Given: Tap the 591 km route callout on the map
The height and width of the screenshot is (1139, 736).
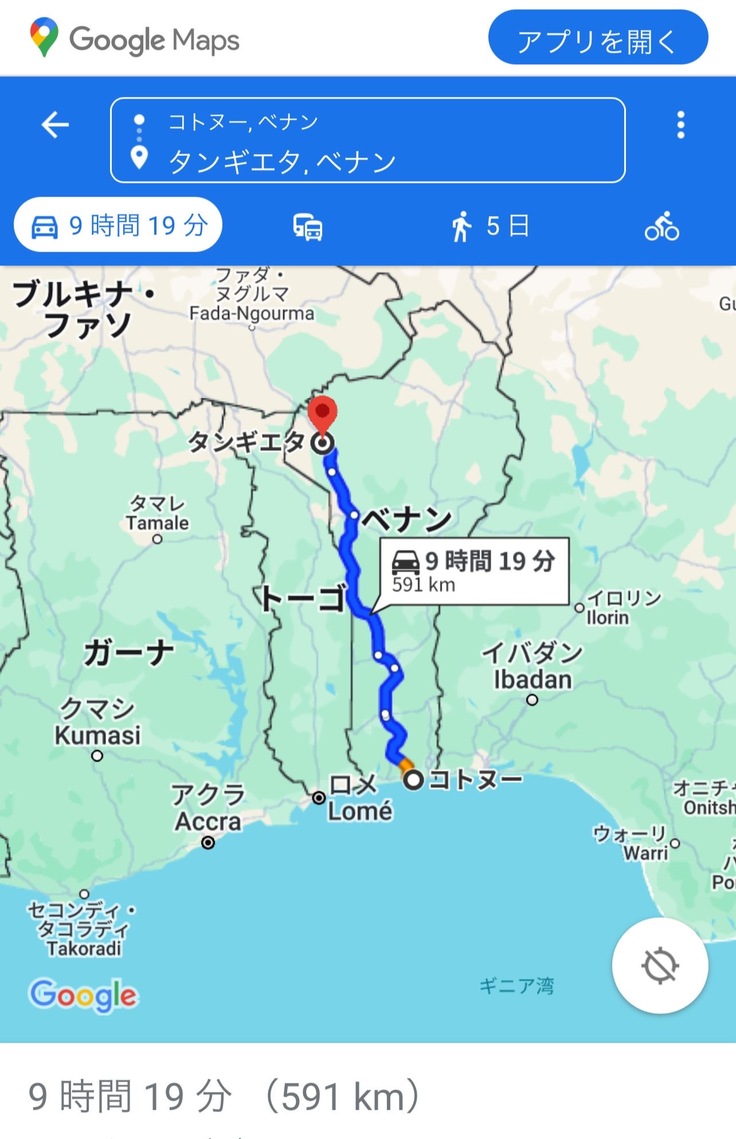Looking at the screenshot, I should tap(474, 571).
